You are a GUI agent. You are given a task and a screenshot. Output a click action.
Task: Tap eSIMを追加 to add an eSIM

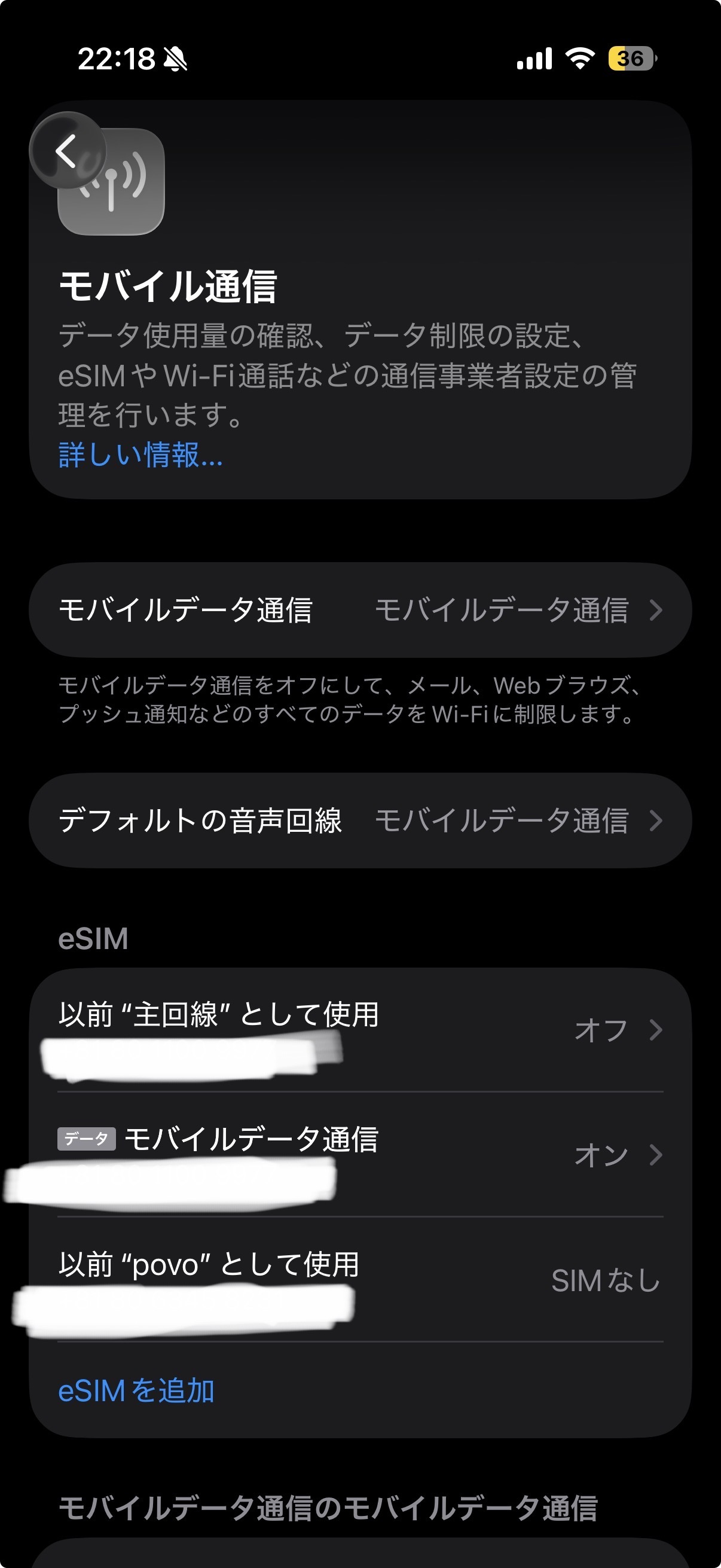(x=136, y=1391)
